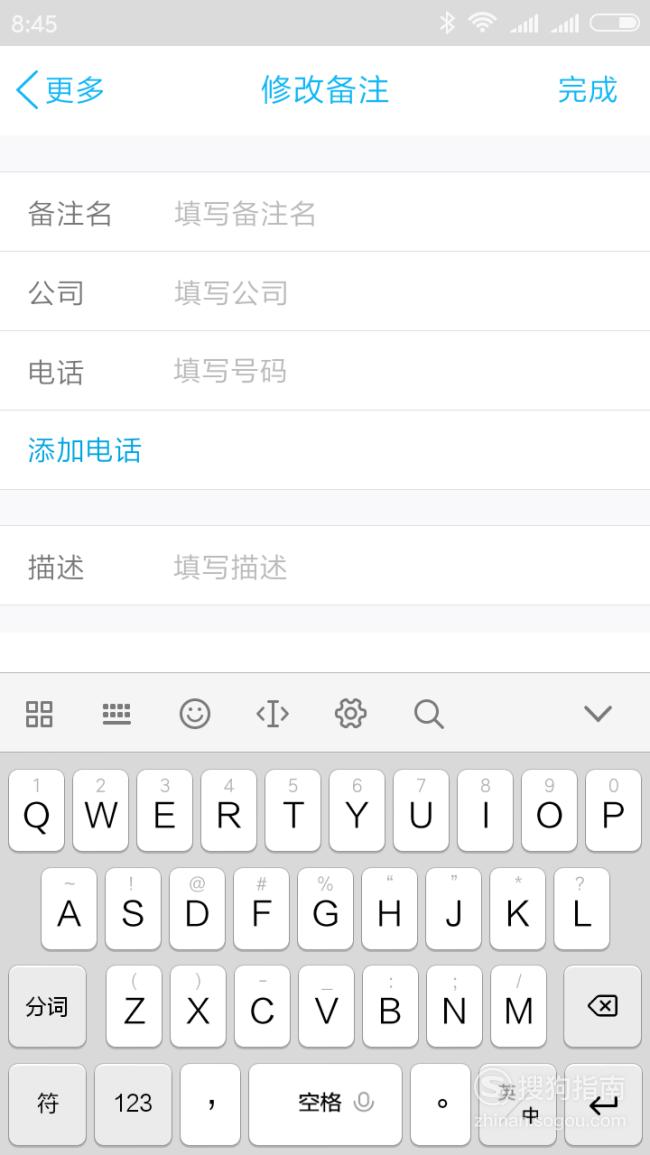Image resolution: width=650 pixels, height=1155 pixels.
Task: Focus the 描述 input field
Action: coord(409,567)
